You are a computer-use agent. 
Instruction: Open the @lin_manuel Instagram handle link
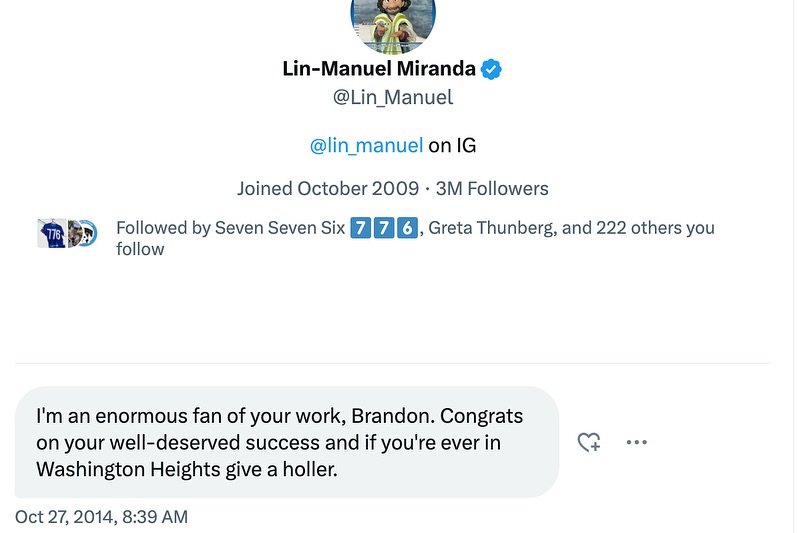click(366, 145)
